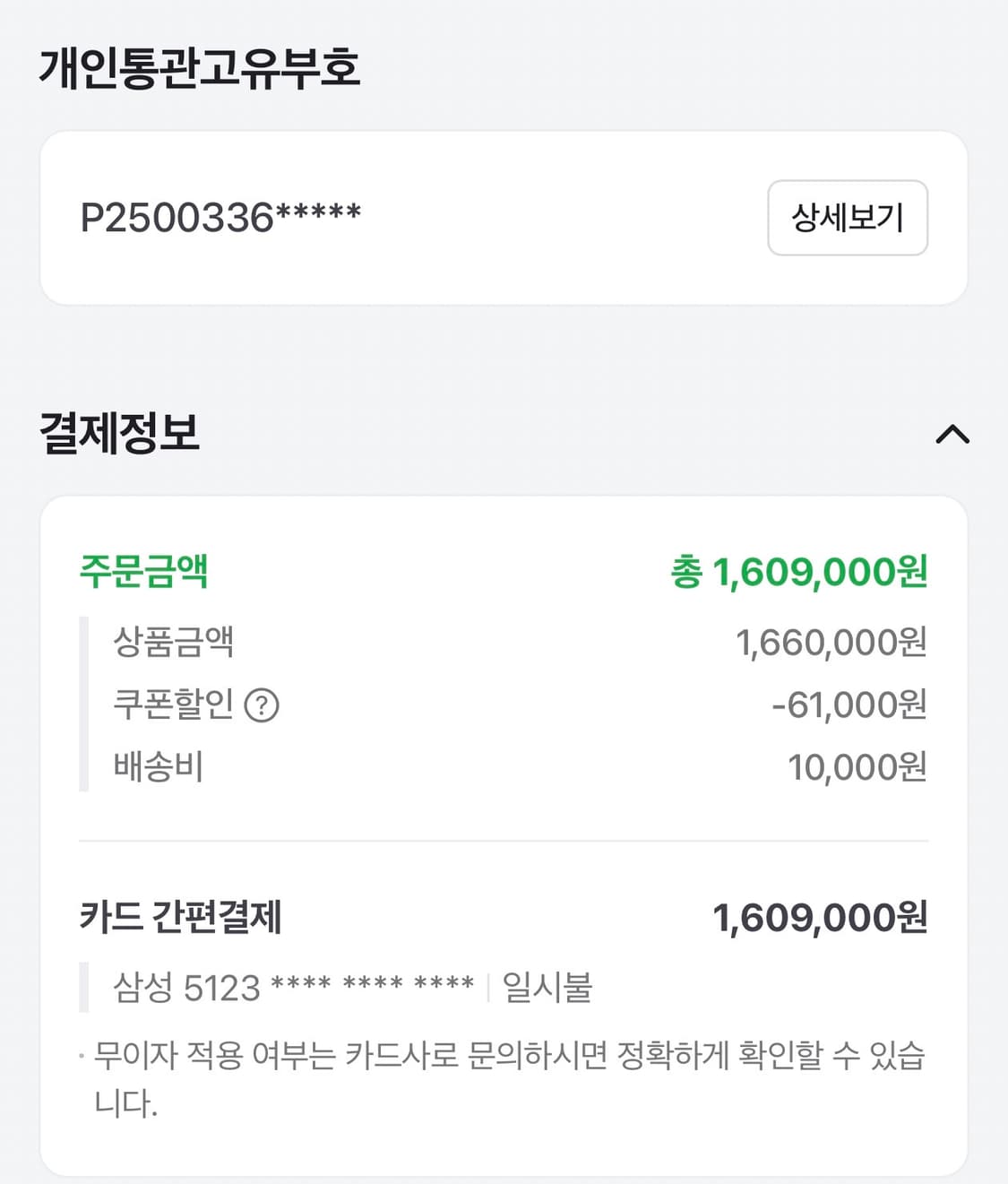The width and height of the screenshot is (1008, 1184).
Task: Select the 배송비 shipping fee row
Action: pyautogui.click(x=156, y=765)
